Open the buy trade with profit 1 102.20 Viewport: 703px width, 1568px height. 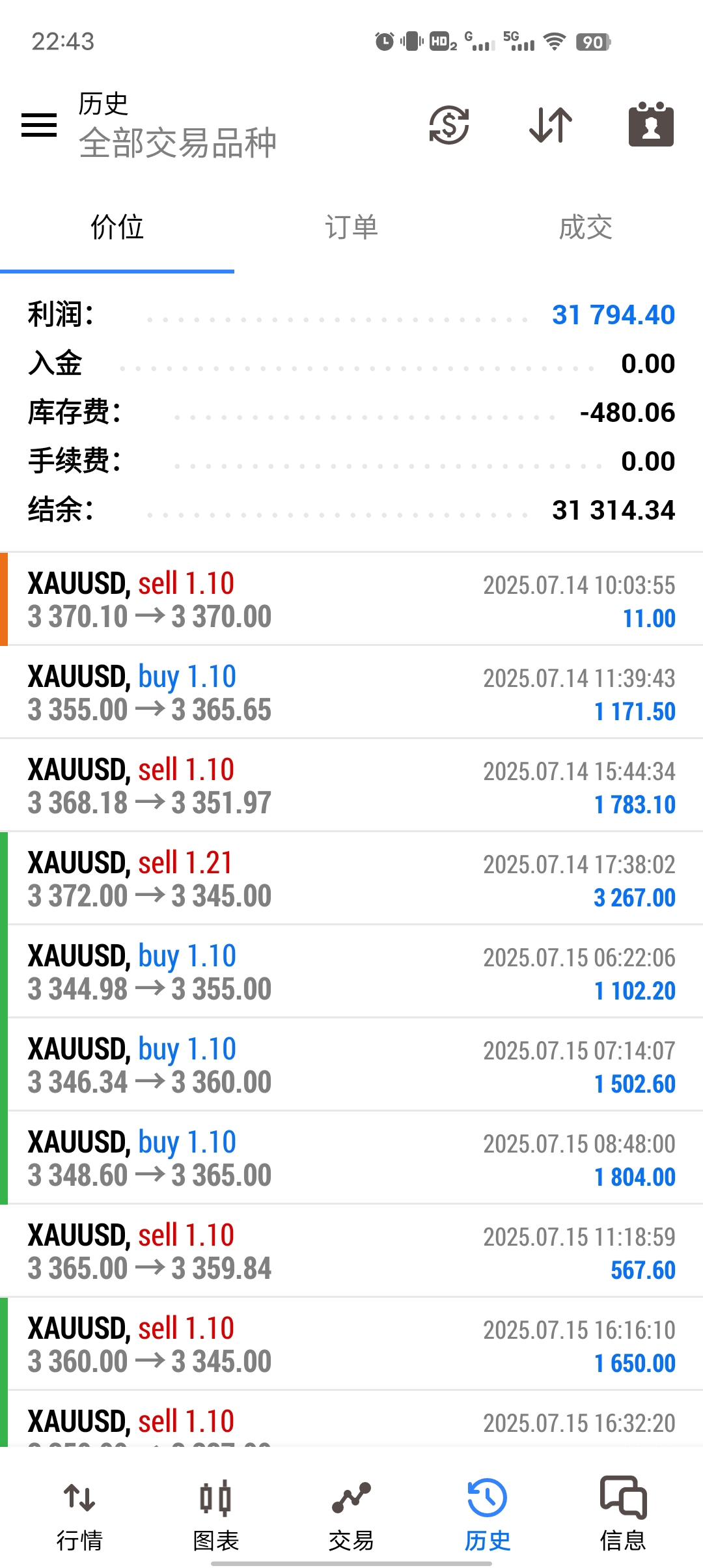tap(351, 972)
